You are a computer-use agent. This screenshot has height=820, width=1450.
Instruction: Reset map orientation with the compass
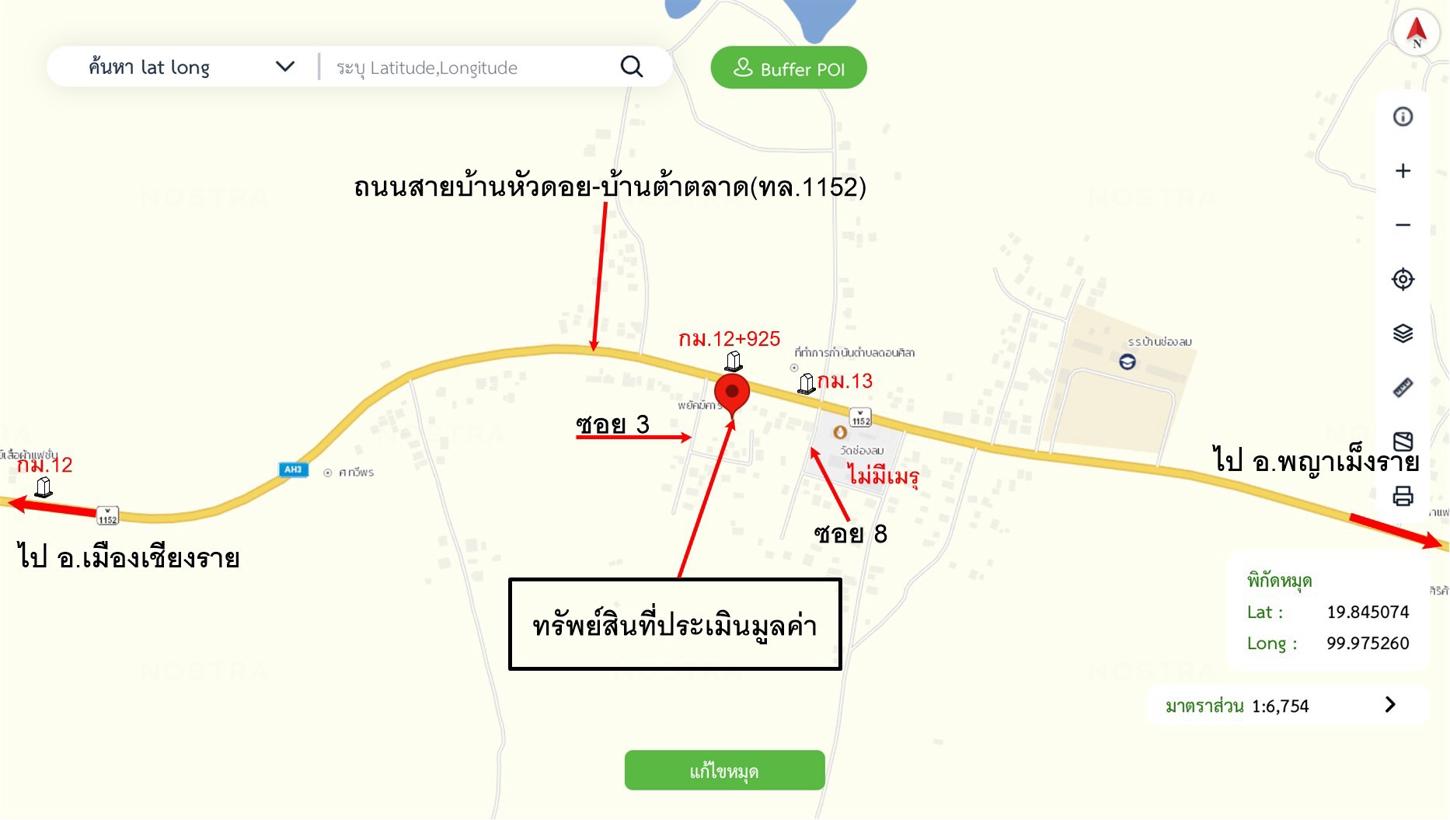[1416, 32]
